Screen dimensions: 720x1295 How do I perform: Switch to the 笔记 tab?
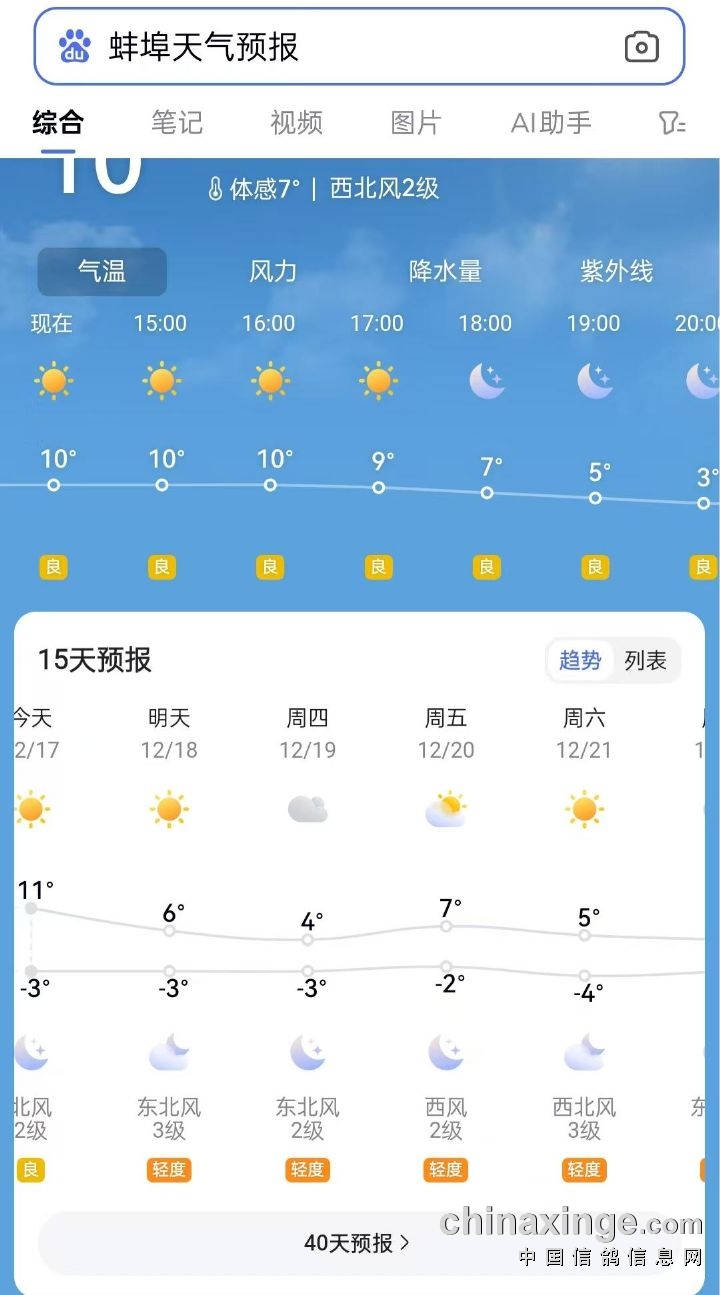point(177,123)
